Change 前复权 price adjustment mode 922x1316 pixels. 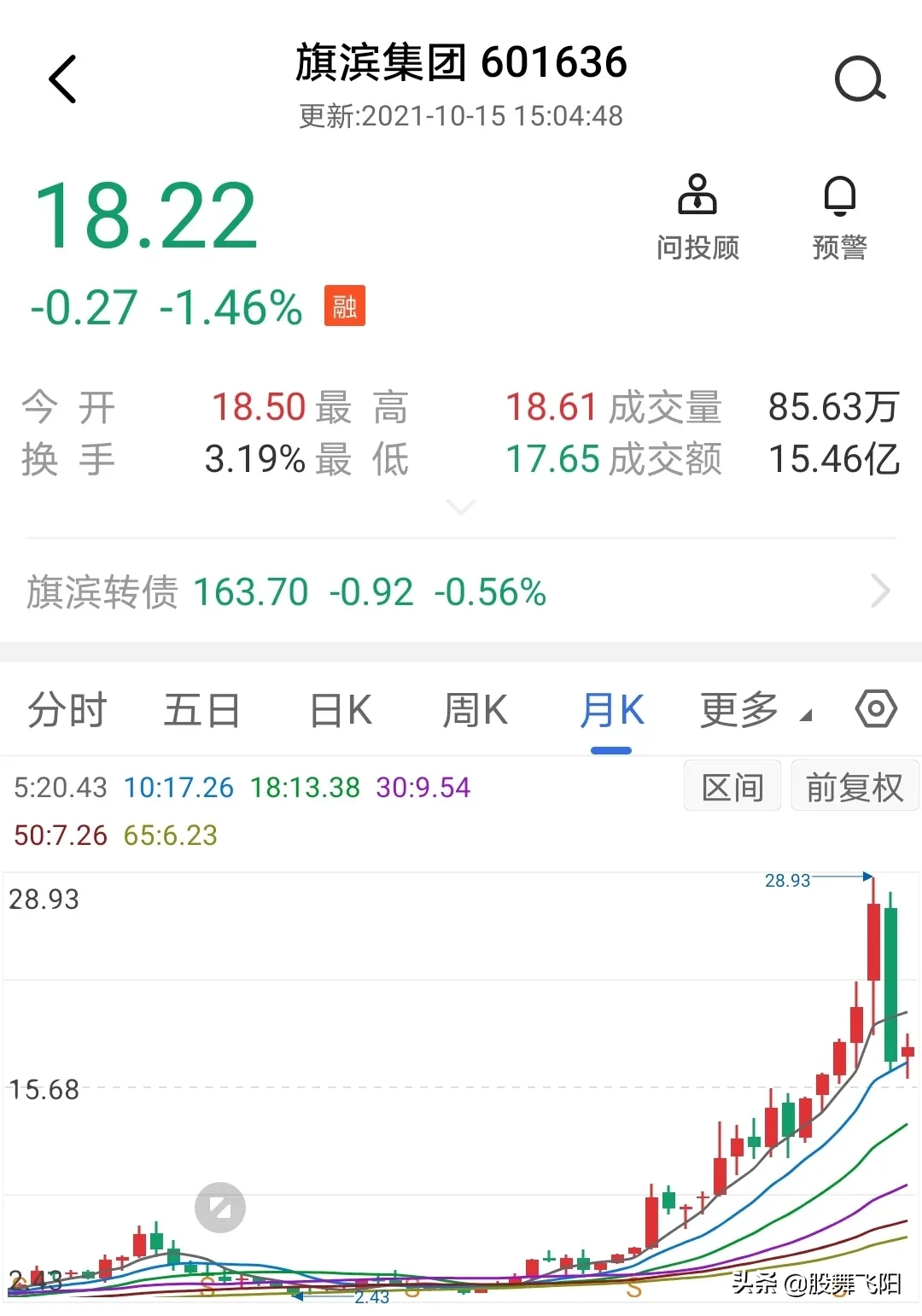click(854, 786)
